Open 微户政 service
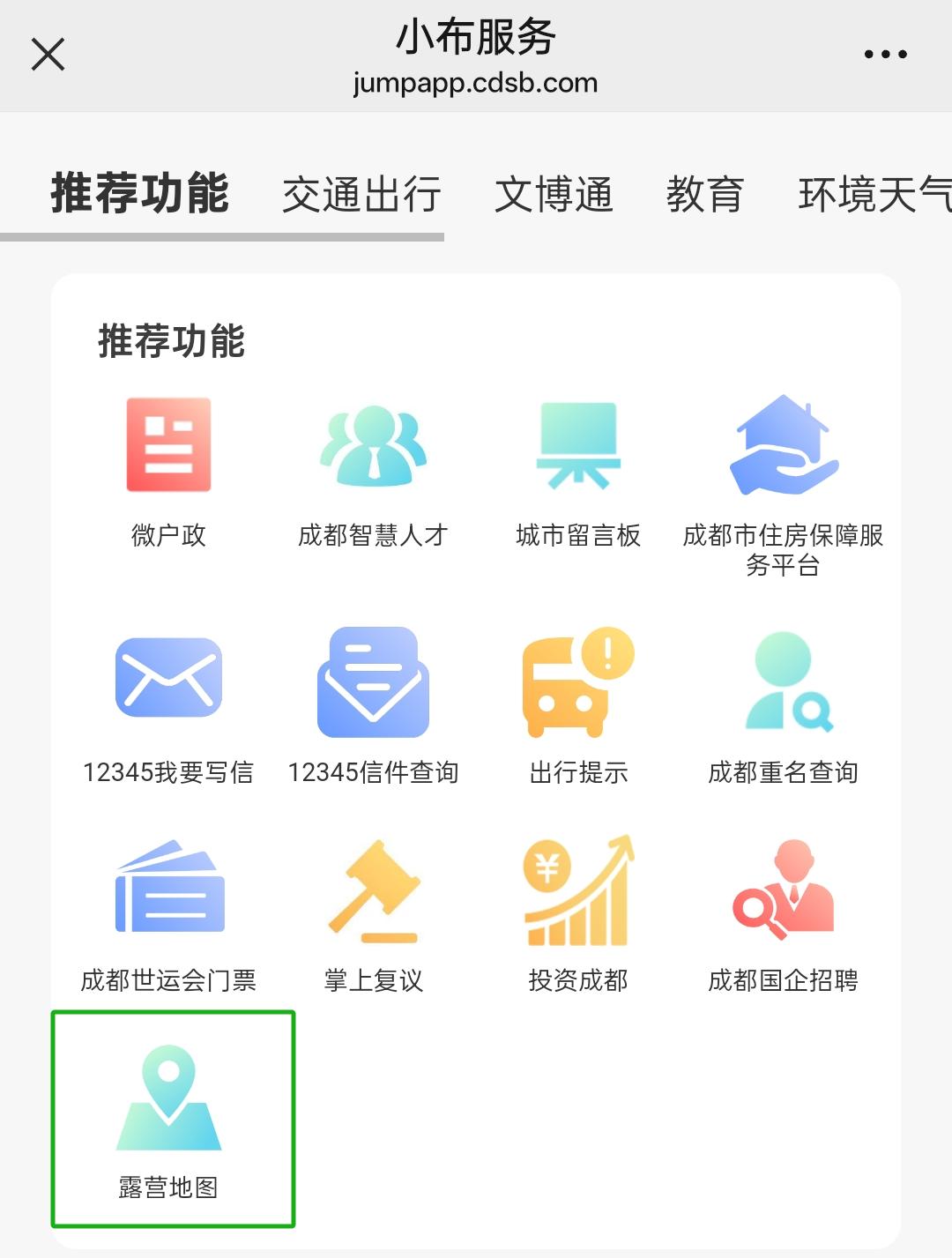The image size is (952, 1258). [168, 472]
